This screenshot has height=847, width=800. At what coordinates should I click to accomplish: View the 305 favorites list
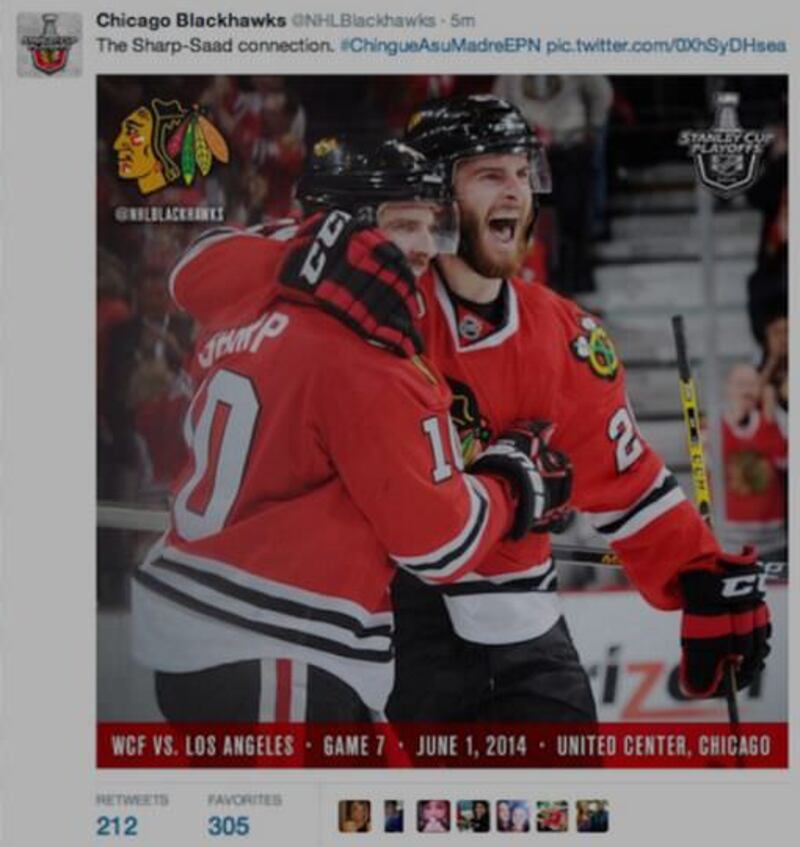click(x=229, y=826)
